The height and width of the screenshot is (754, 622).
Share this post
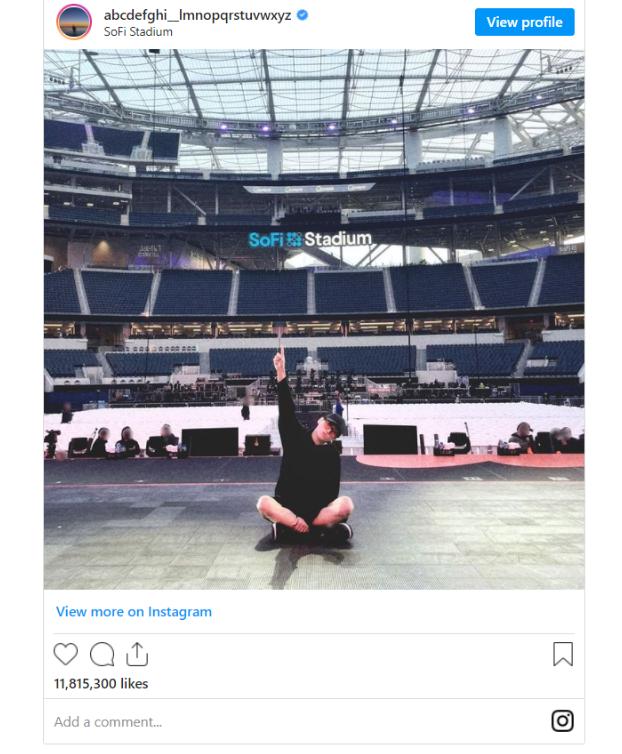[x=137, y=654]
